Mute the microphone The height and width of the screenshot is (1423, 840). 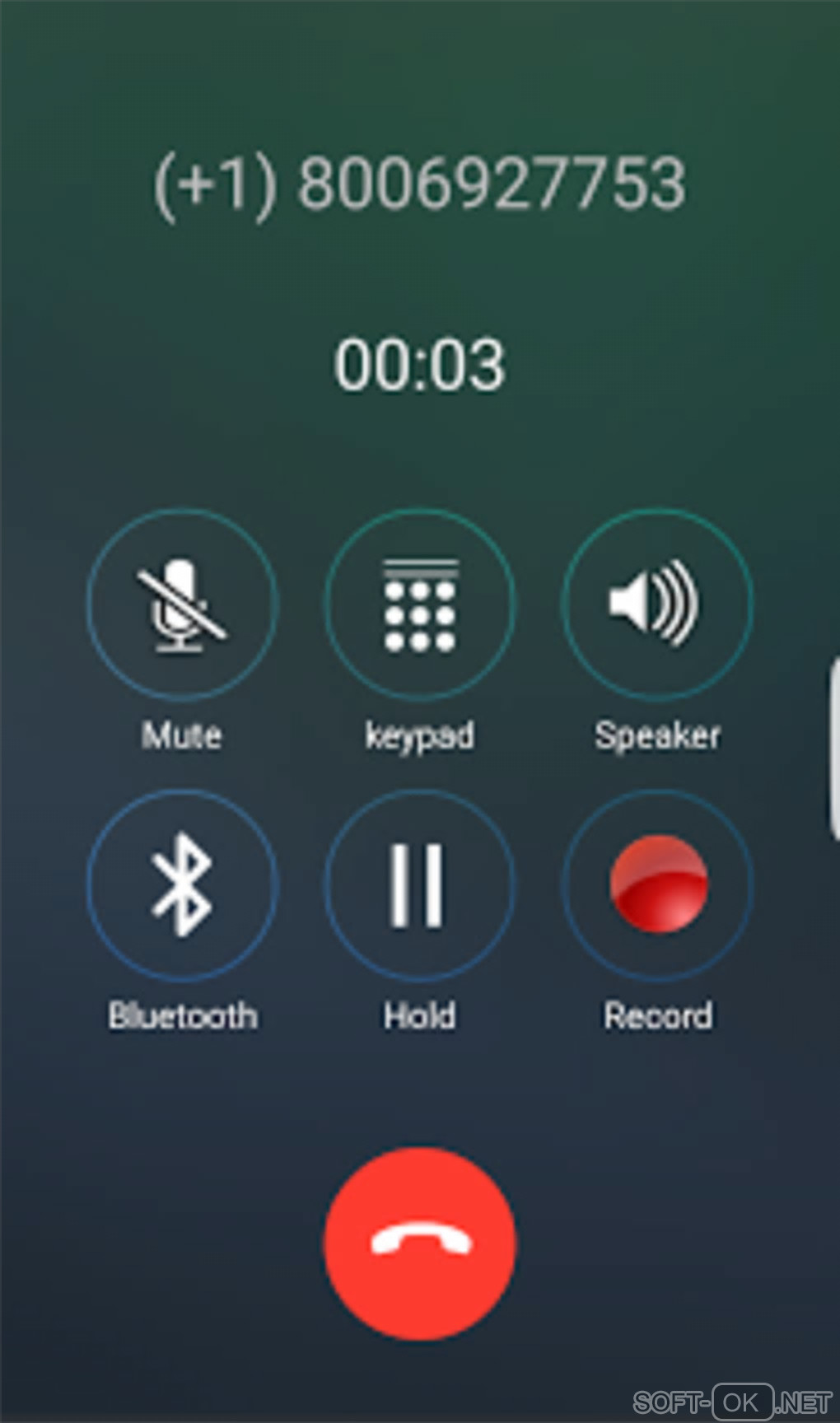pos(182,604)
